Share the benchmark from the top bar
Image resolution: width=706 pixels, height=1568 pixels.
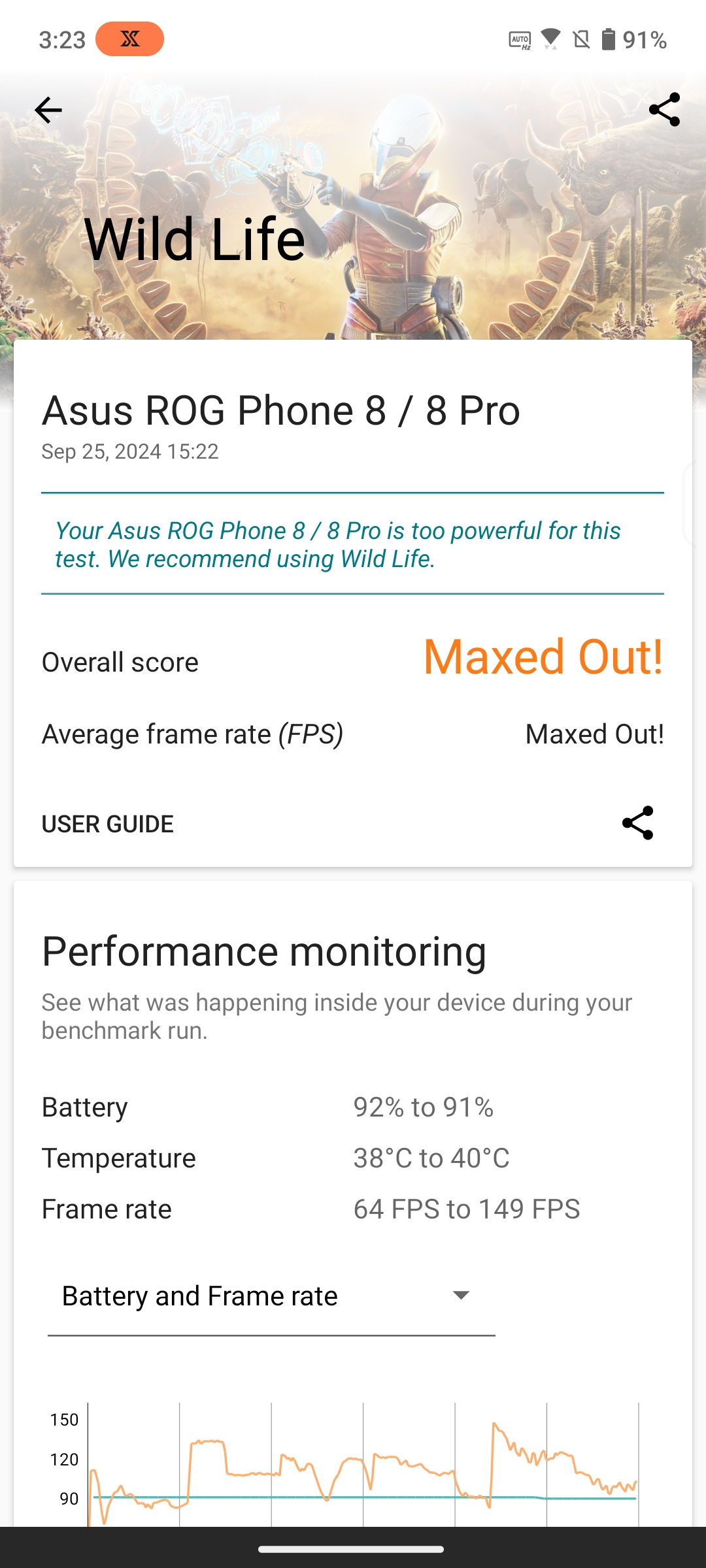[664, 110]
